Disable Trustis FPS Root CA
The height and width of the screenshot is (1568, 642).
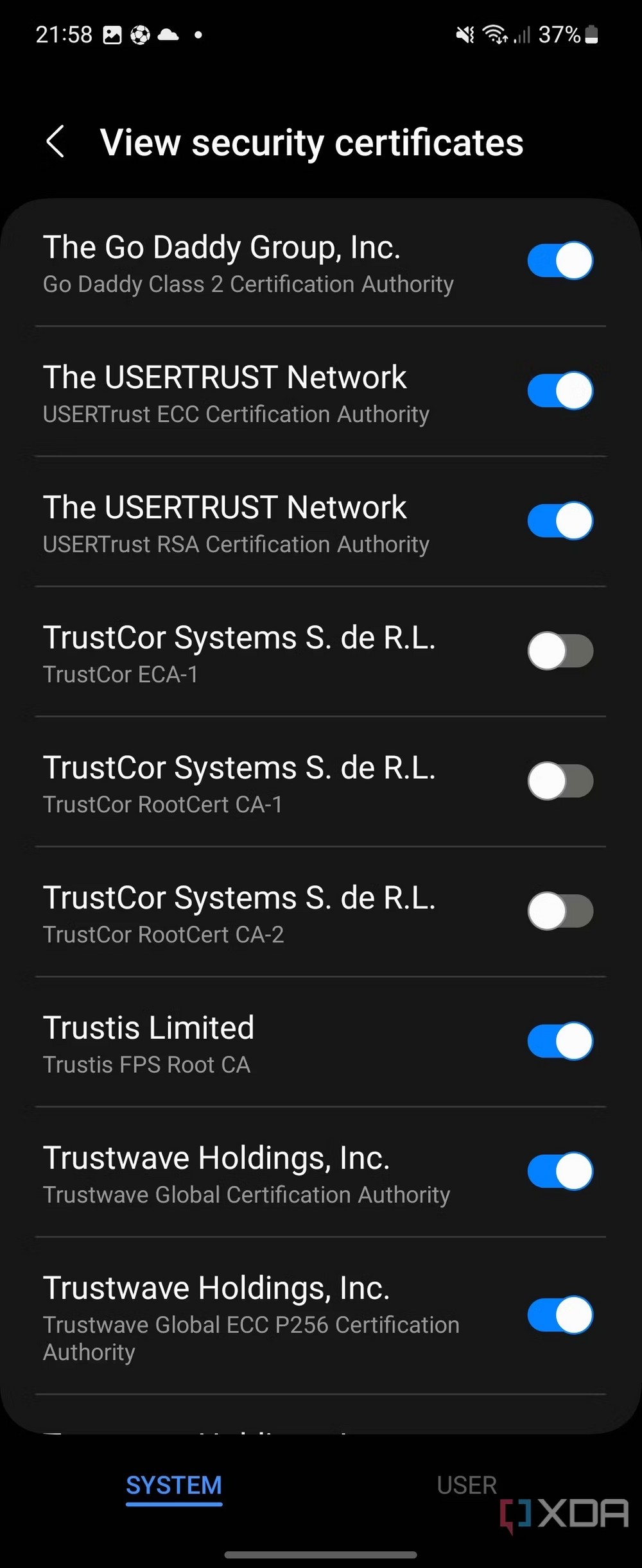(560, 1041)
